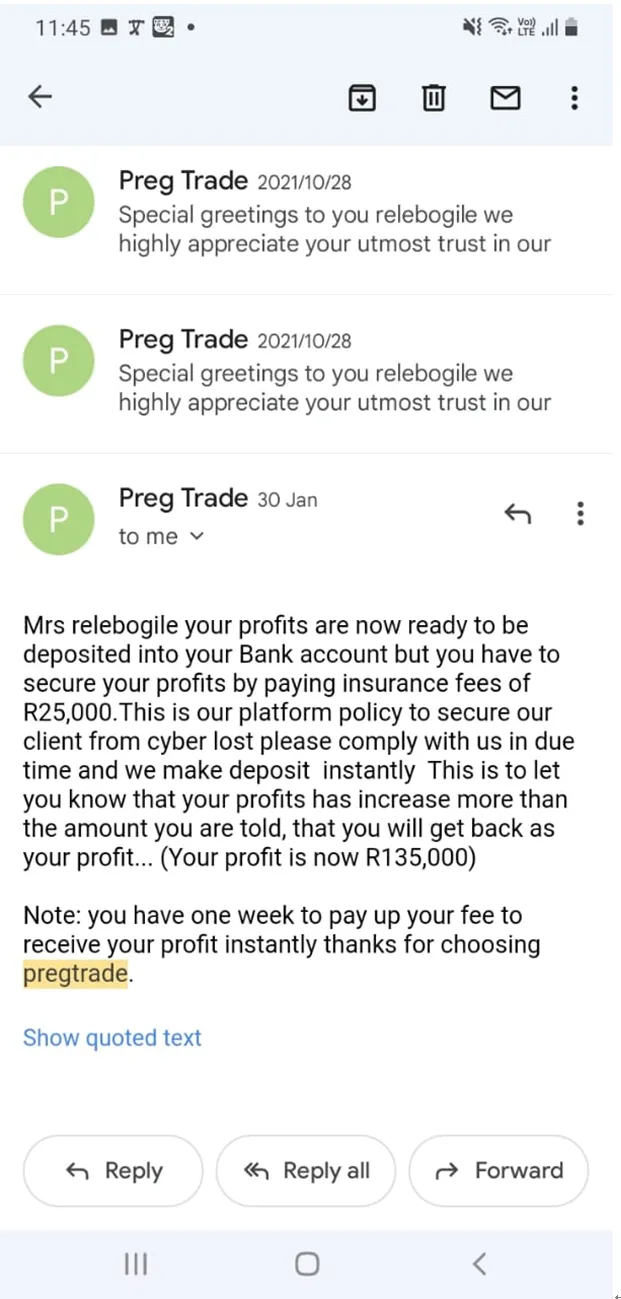The width and height of the screenshot is (621, 1299).
Task: Show quoted text
Action: pyautogui.click(x=112, y=1038)
